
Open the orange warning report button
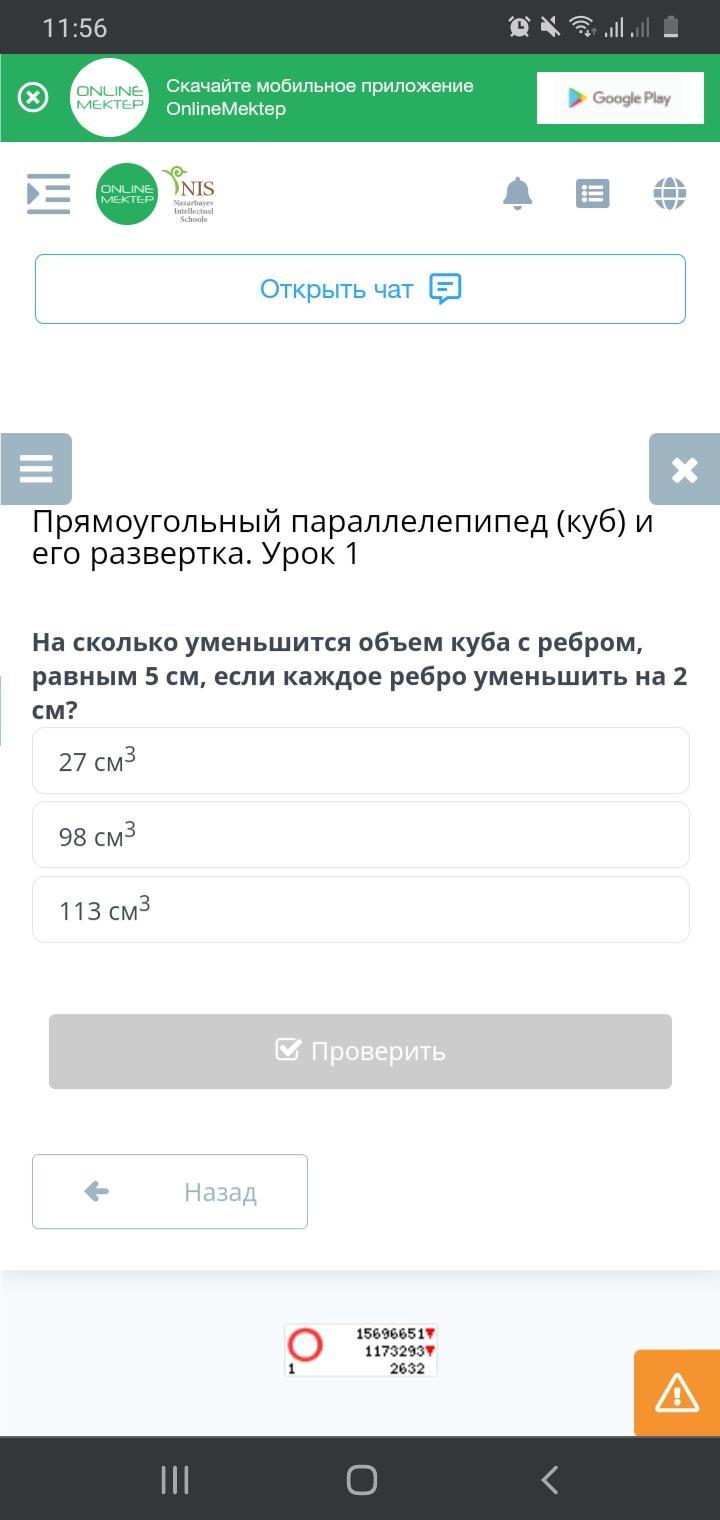pyautogui.click(x=677, y=1393)
